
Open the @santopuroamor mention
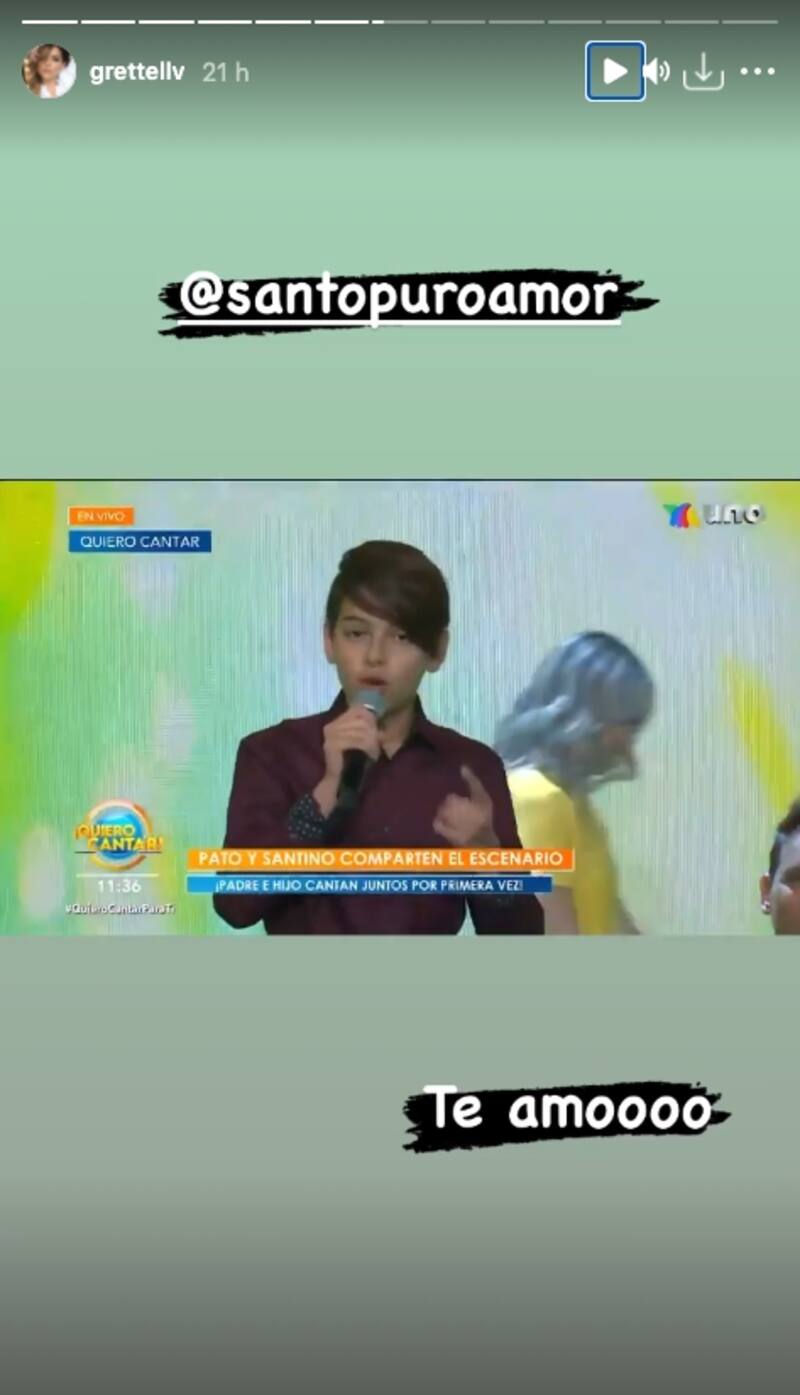coord(399,298)
